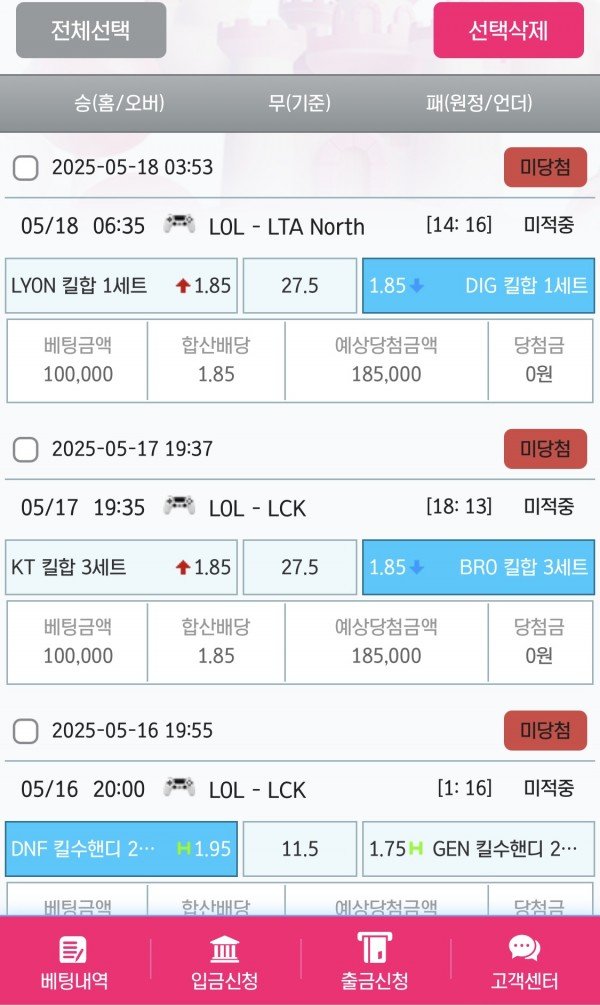
Task: Tap the 전체선택 select-all button
Action: click(91, 30)
